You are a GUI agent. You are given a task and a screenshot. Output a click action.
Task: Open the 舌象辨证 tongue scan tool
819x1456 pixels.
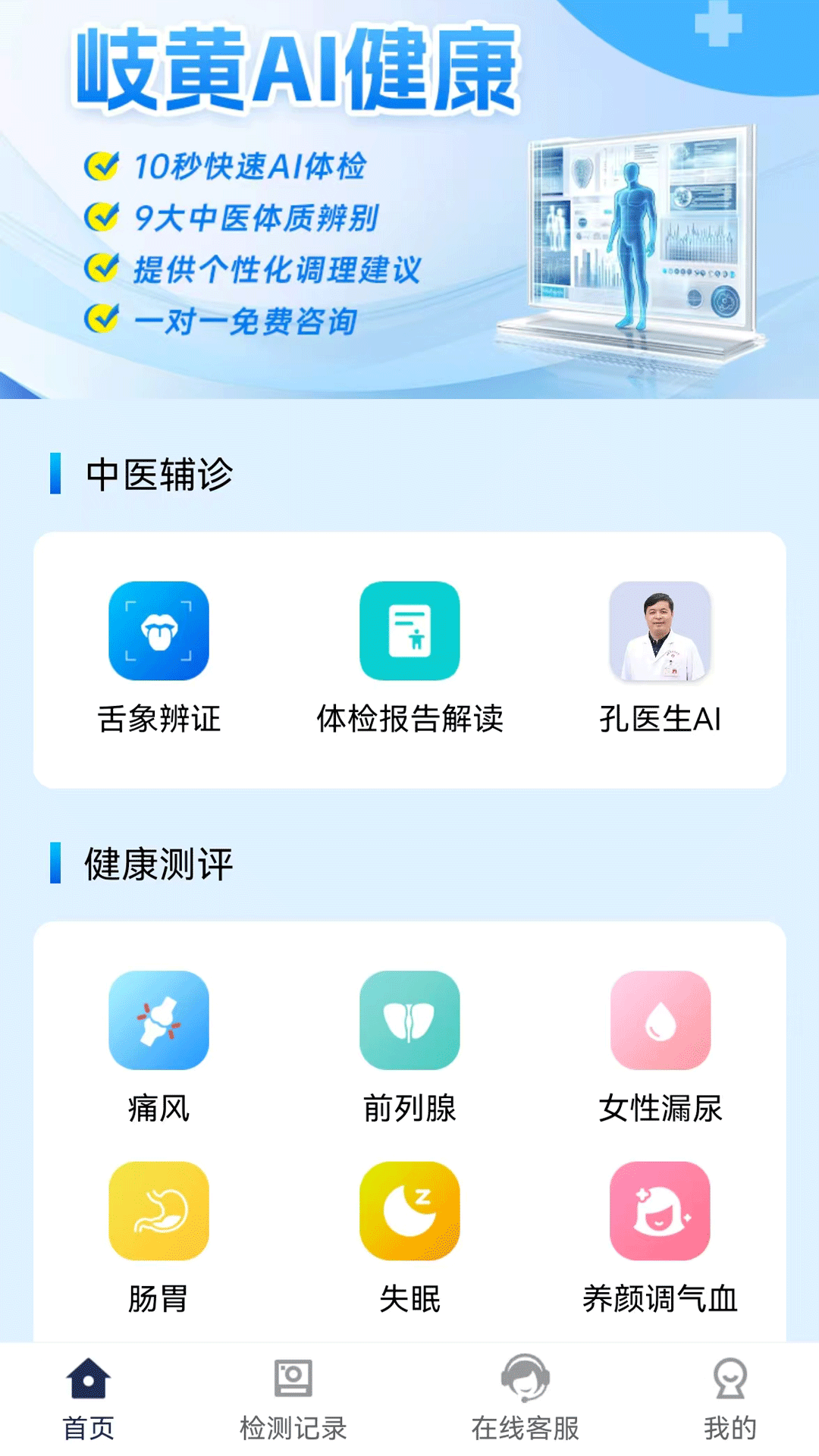tap(159, 631)
